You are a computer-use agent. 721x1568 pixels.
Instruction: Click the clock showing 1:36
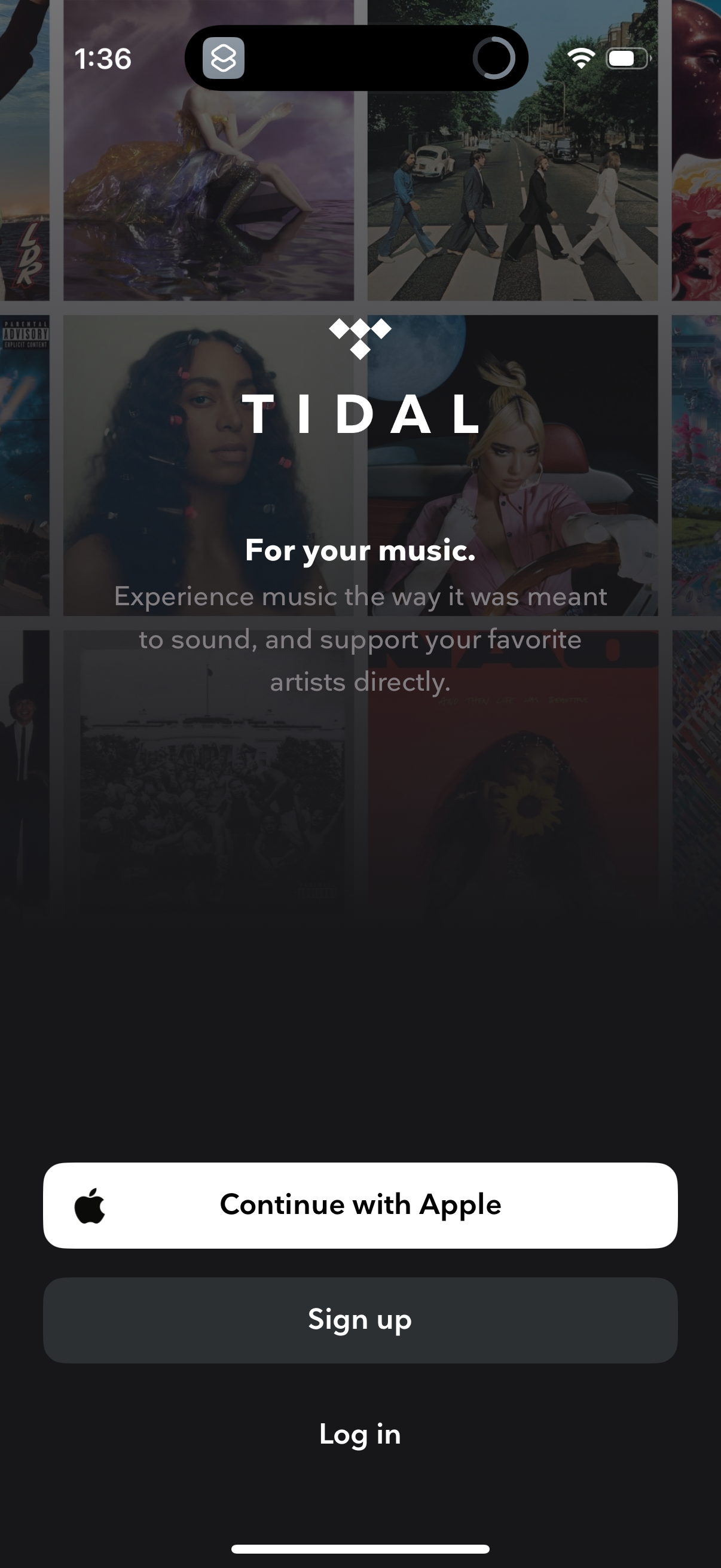tap(103, 59)
